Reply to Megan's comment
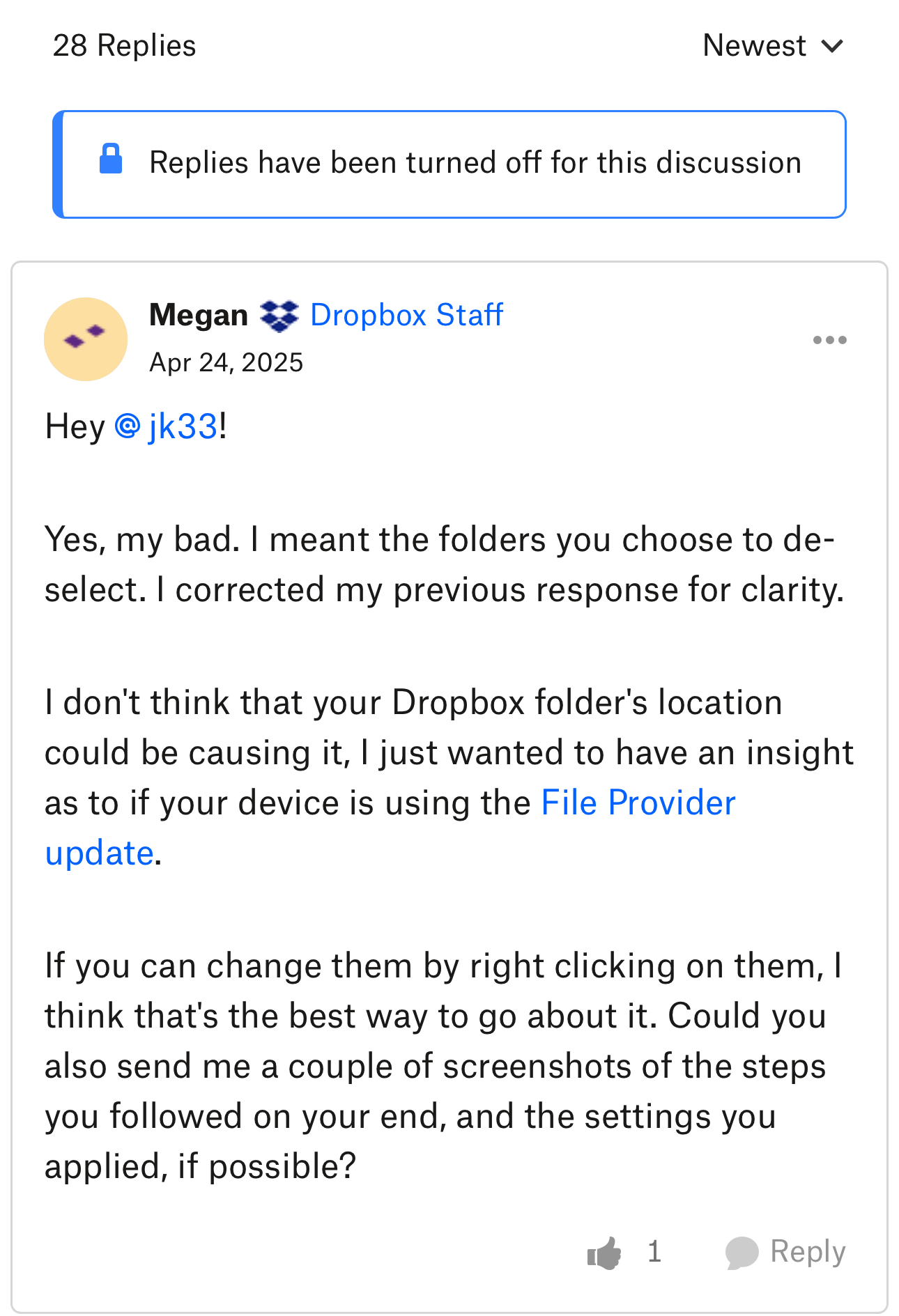This screenshot has width=899, height=1316. pos(785,1252)
